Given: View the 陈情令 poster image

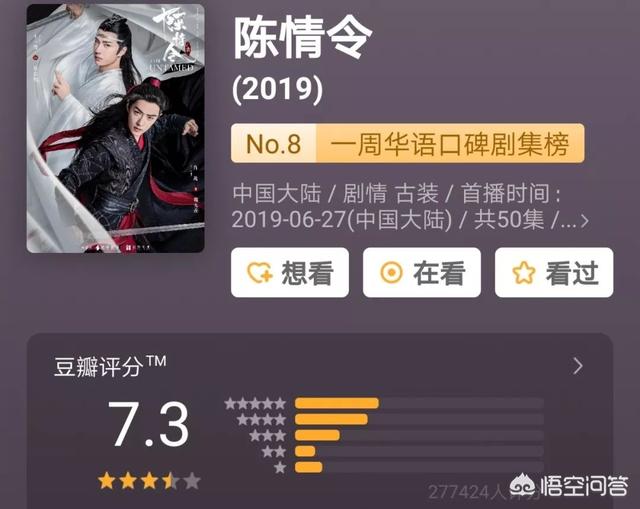Looking at the screenshot, I should [115, 128].
